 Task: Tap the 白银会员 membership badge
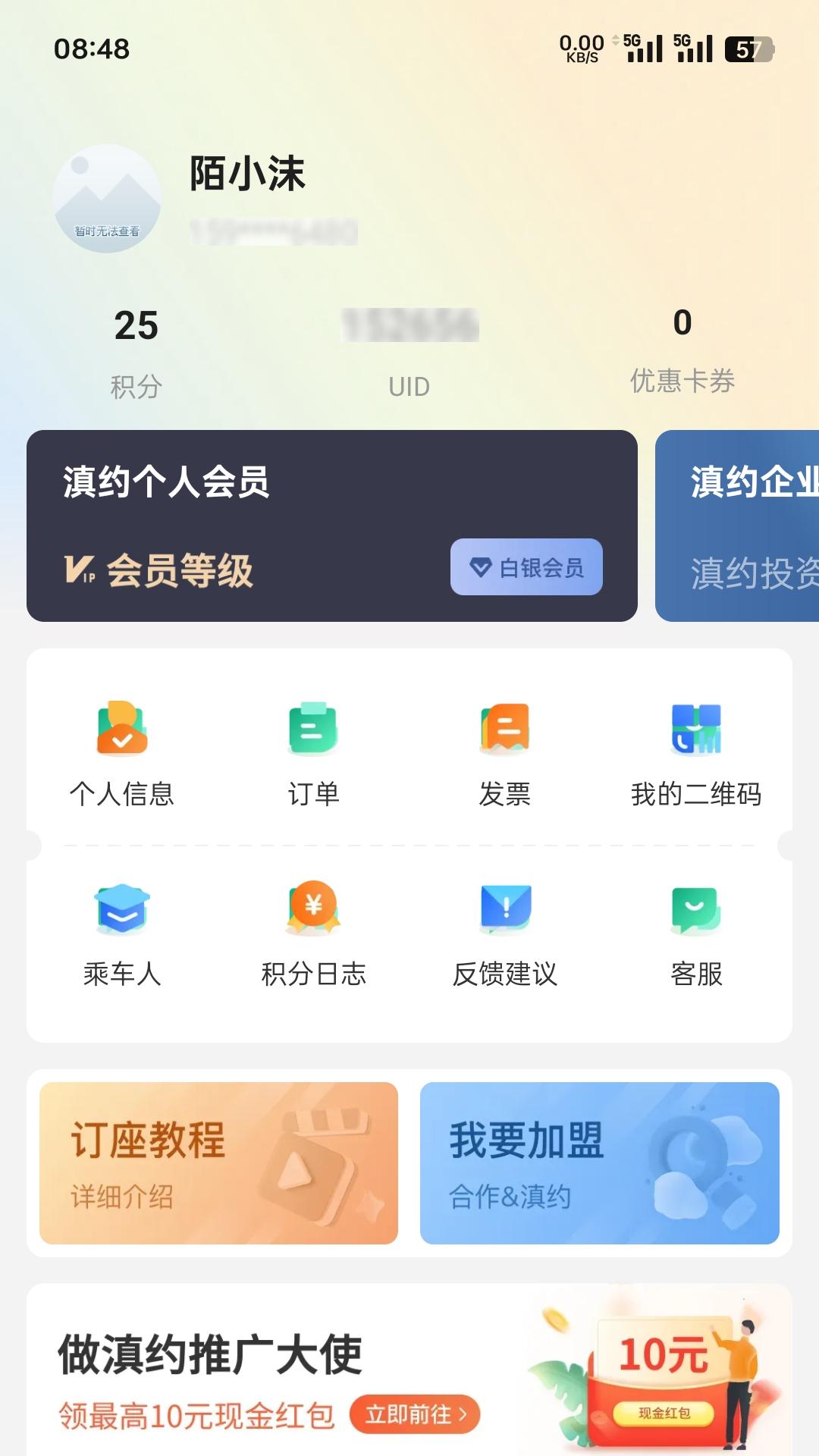pos(526,568)
